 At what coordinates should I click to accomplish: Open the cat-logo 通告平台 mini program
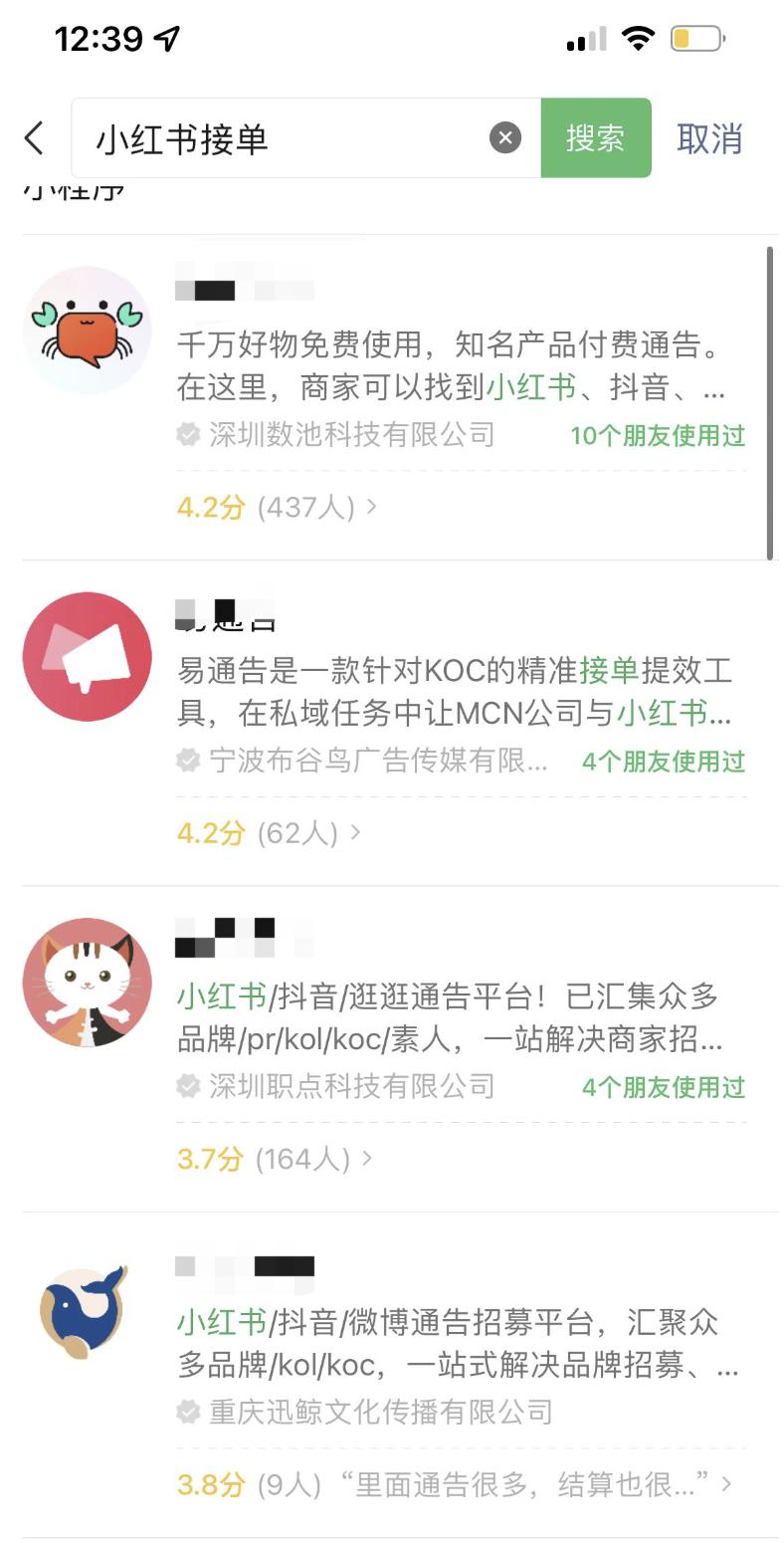click(87, 983)
